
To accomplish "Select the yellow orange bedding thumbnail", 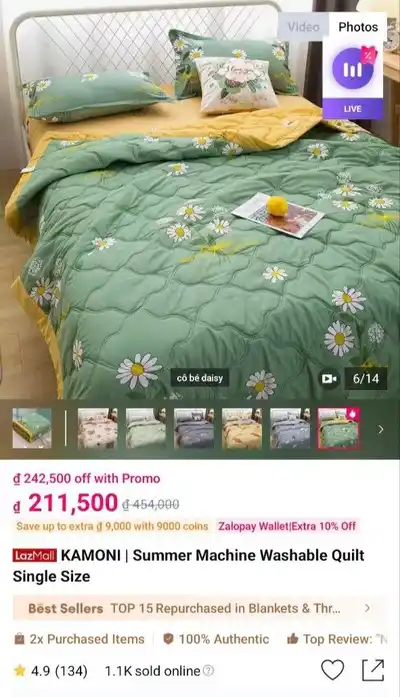I will pos(242,429).
